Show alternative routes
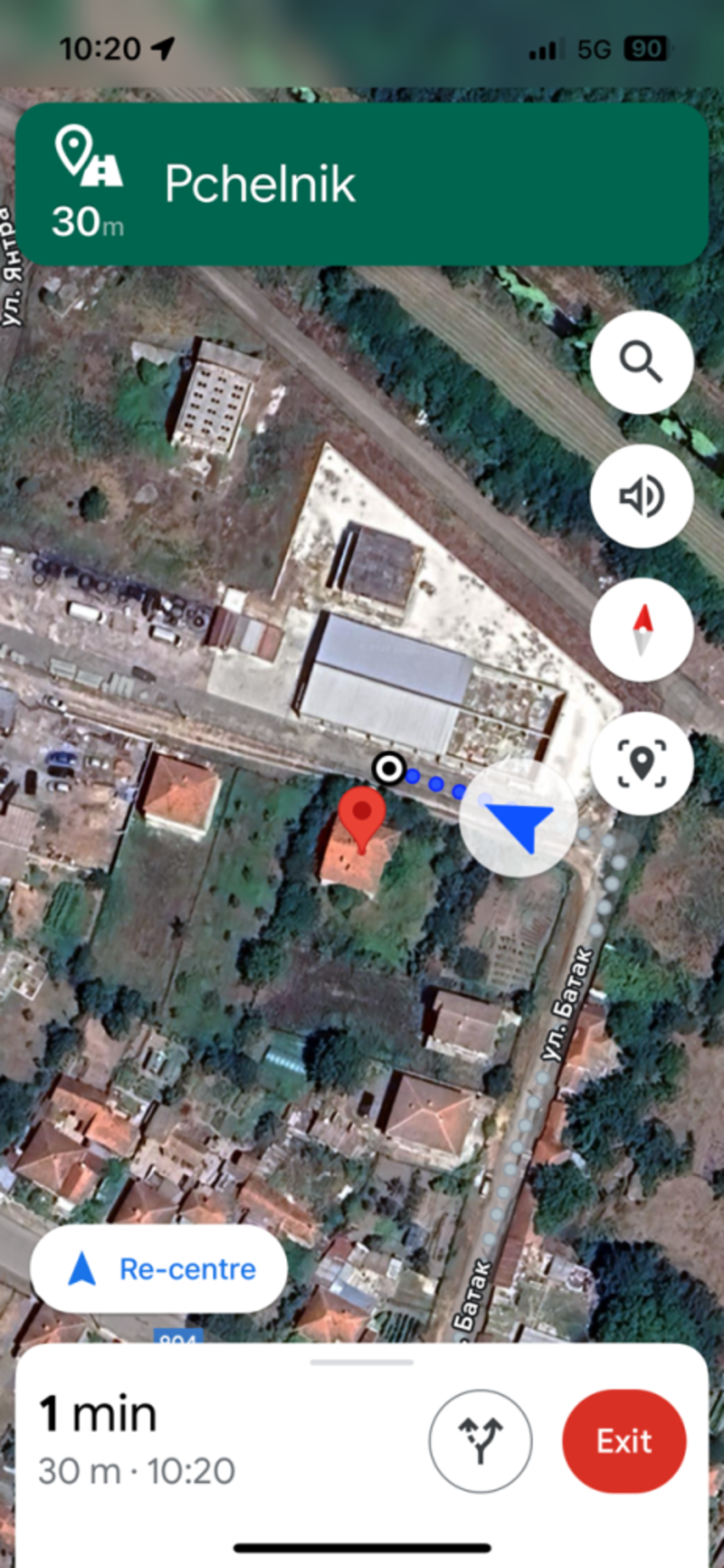 [x=480, y=1441]
